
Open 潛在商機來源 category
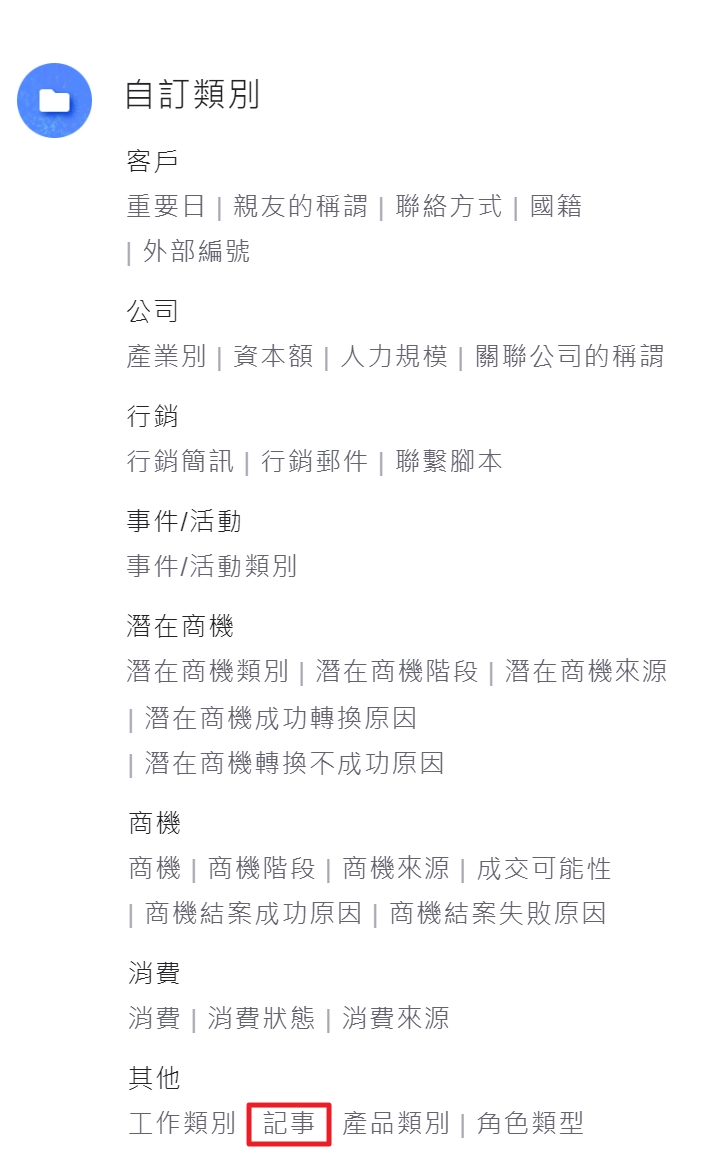point(585,671)
